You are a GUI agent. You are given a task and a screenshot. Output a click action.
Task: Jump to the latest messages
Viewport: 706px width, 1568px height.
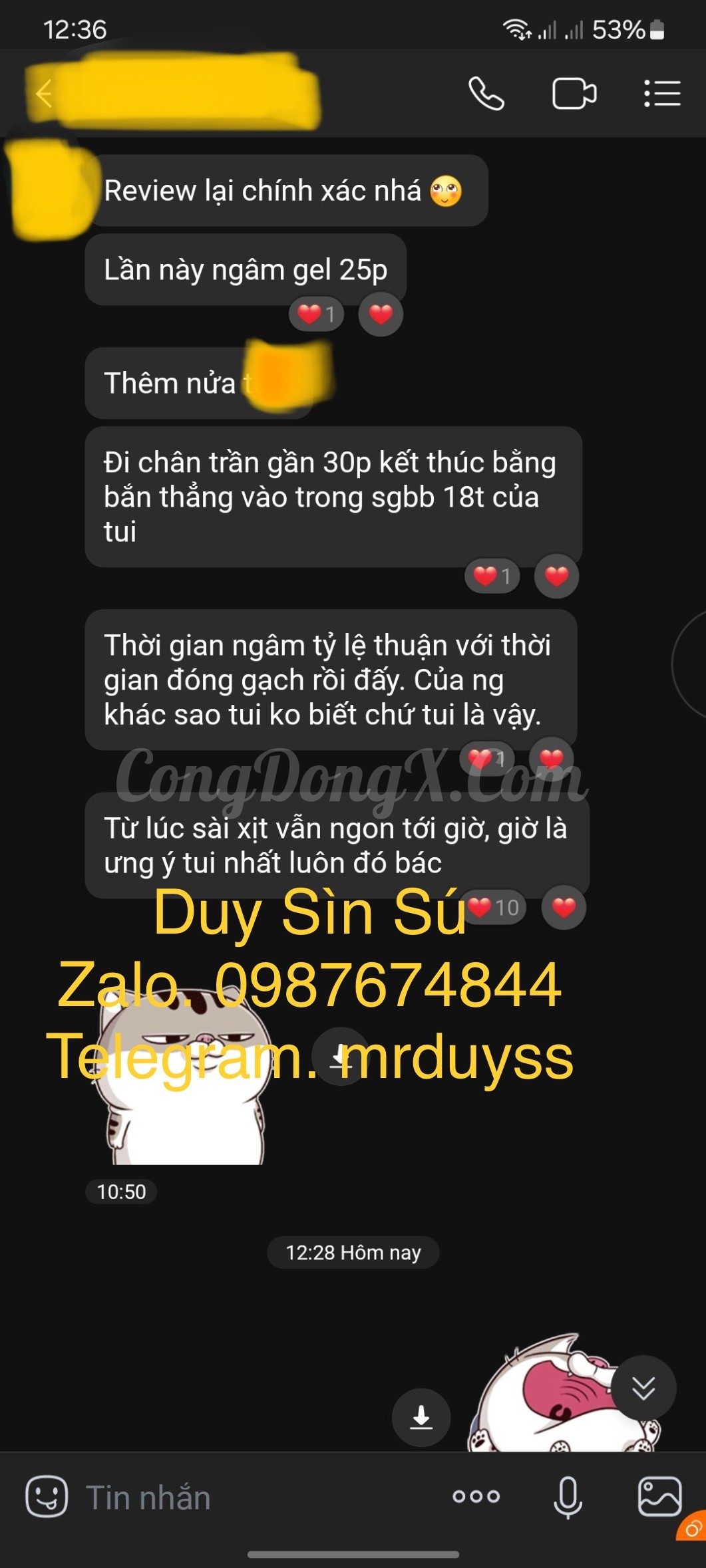point(643,1388)
